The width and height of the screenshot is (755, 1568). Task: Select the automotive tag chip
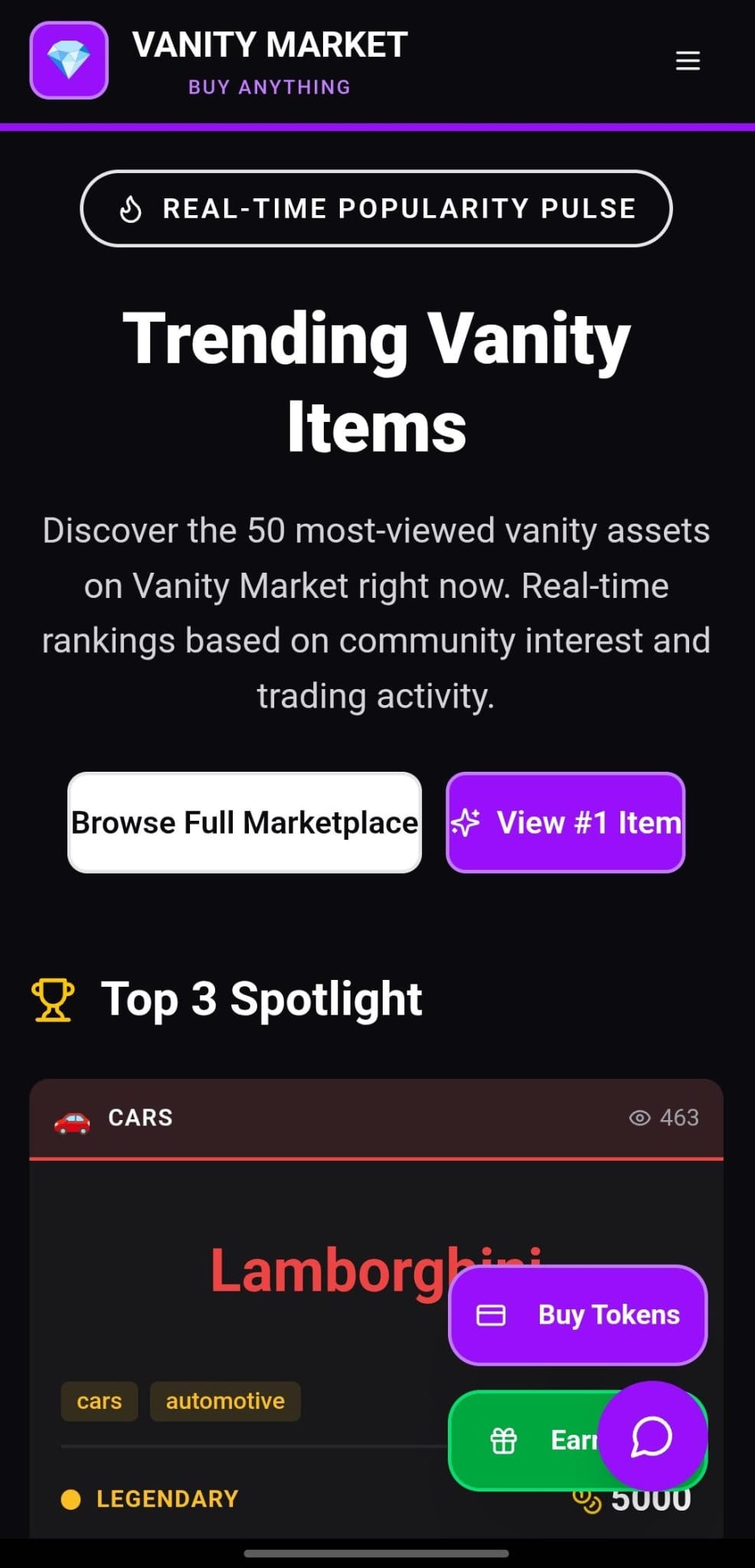(x=225, y=1401)
